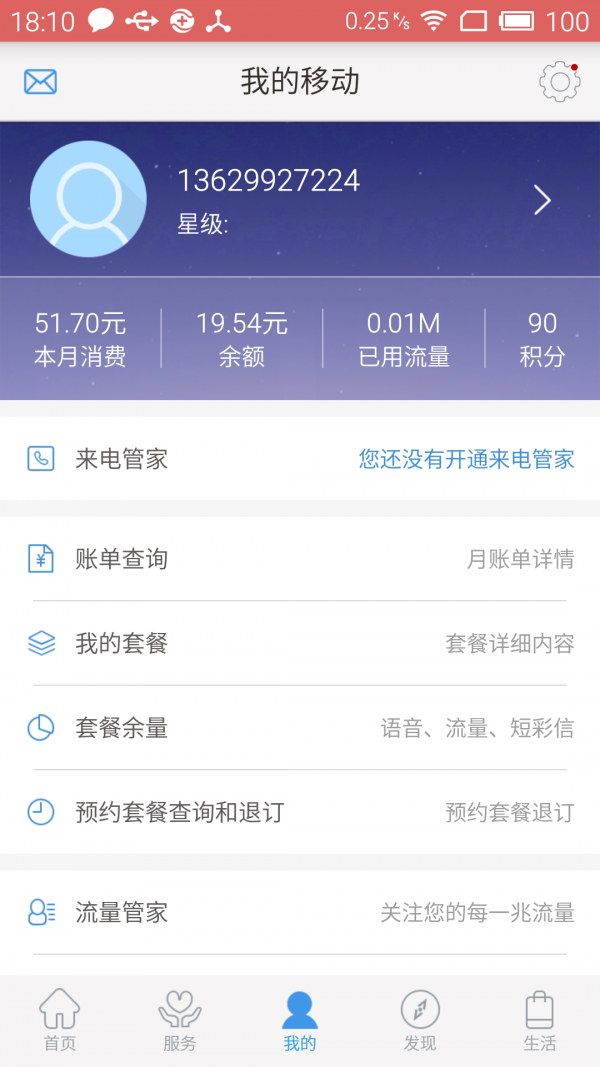Screen dimensions: 600x1067
Task: Select the 我的 tab
Action: pyautogui.click(x=300, y=1020)
